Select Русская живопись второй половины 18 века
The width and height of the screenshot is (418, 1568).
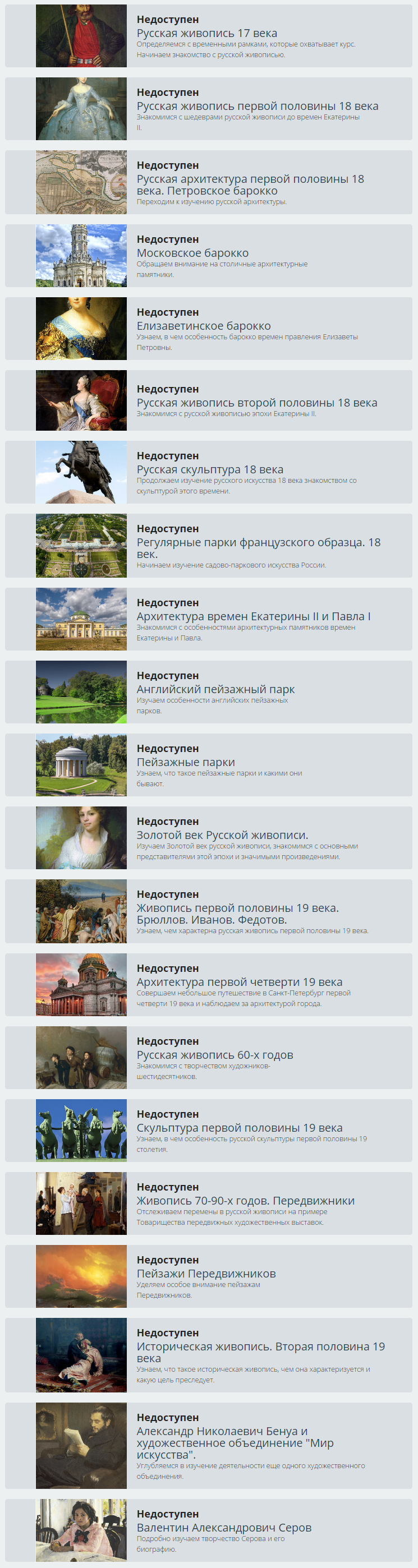click(256, 403)
